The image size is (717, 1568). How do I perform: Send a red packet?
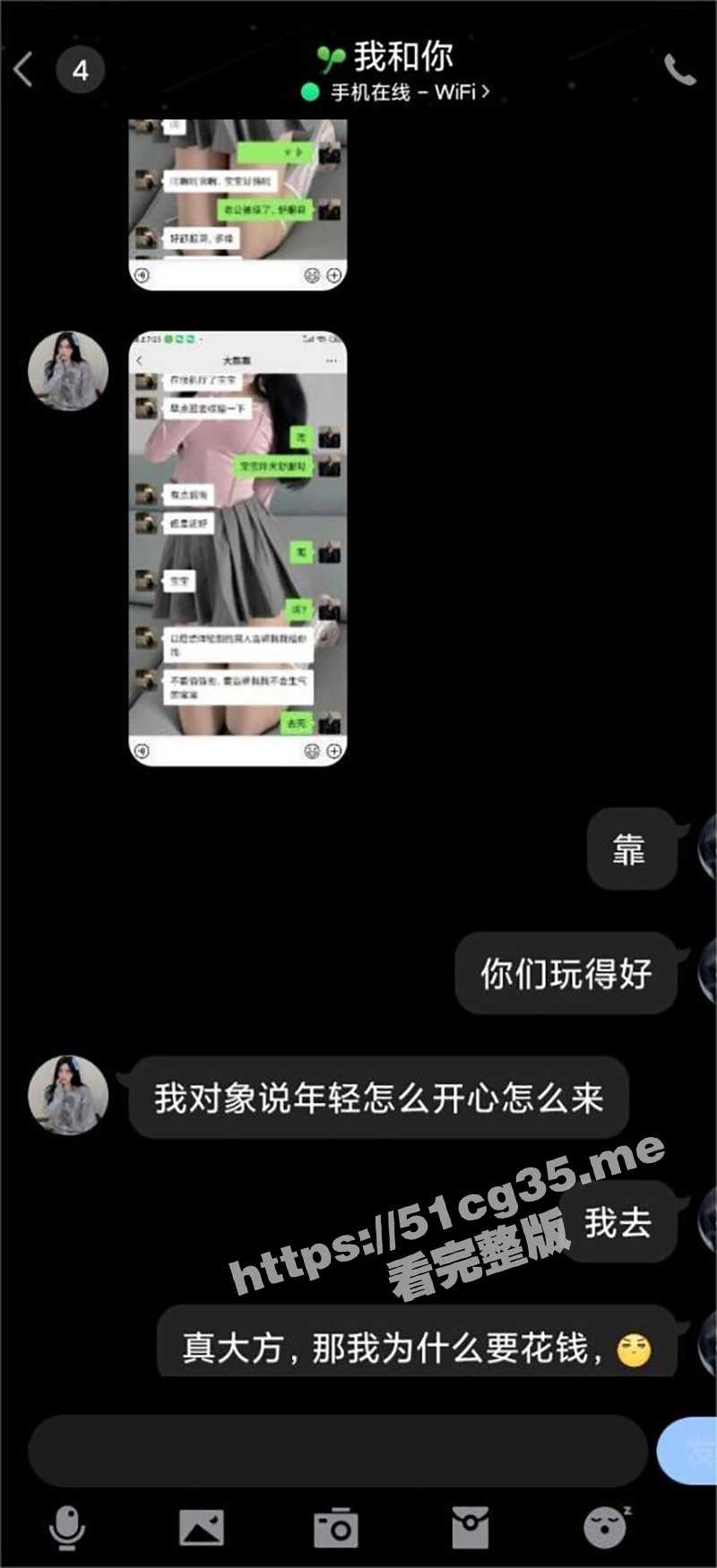(x=471, y=1528)
